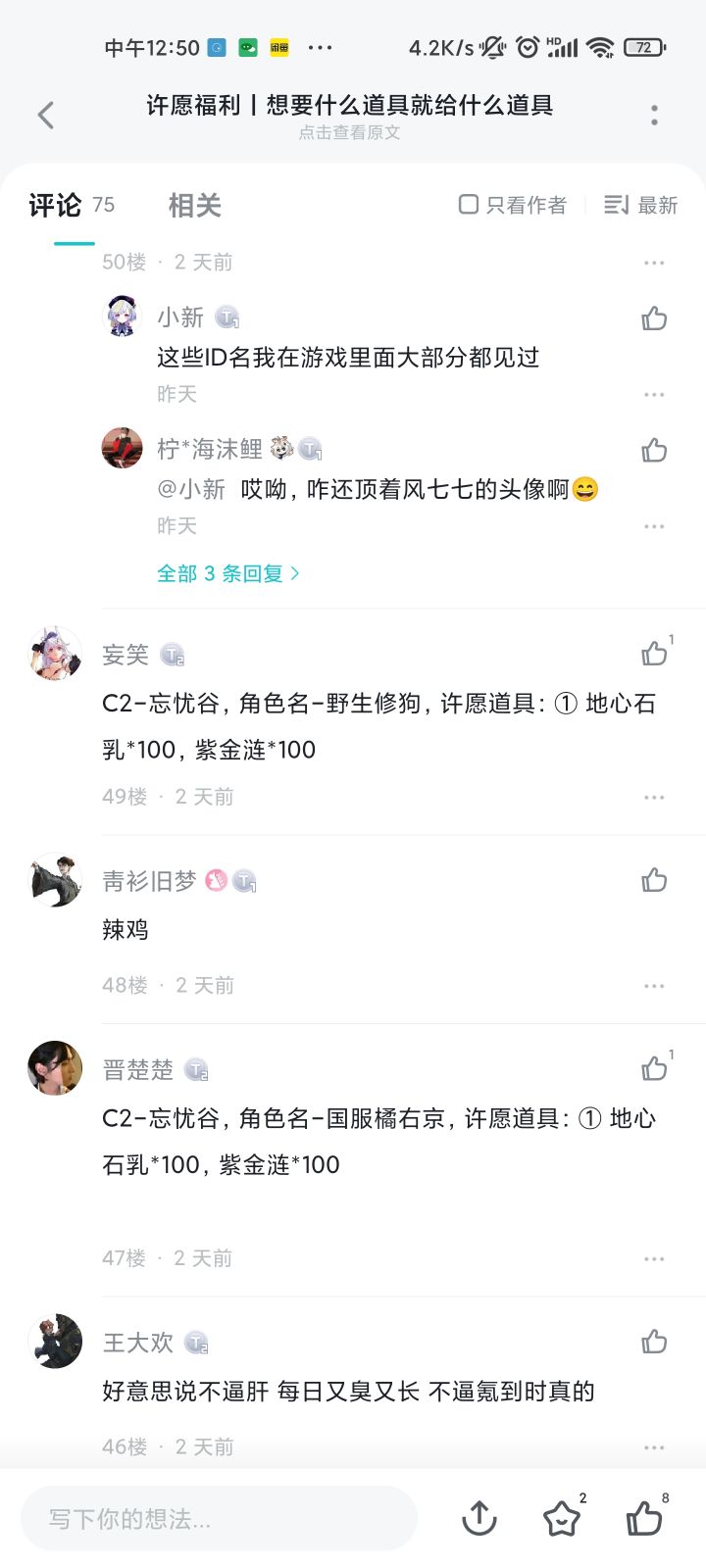Like 柠*海沫鲤's reply
This screenshot has width=706, height=1568.
coord(654,450)
